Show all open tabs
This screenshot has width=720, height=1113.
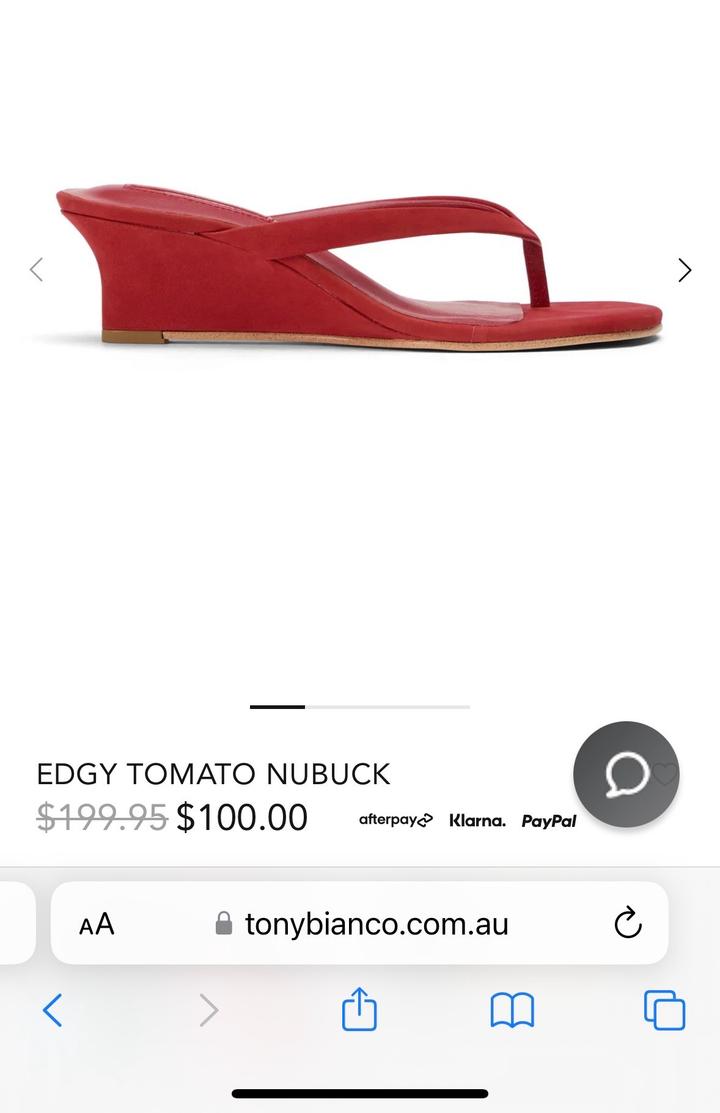coord(665,1011)
